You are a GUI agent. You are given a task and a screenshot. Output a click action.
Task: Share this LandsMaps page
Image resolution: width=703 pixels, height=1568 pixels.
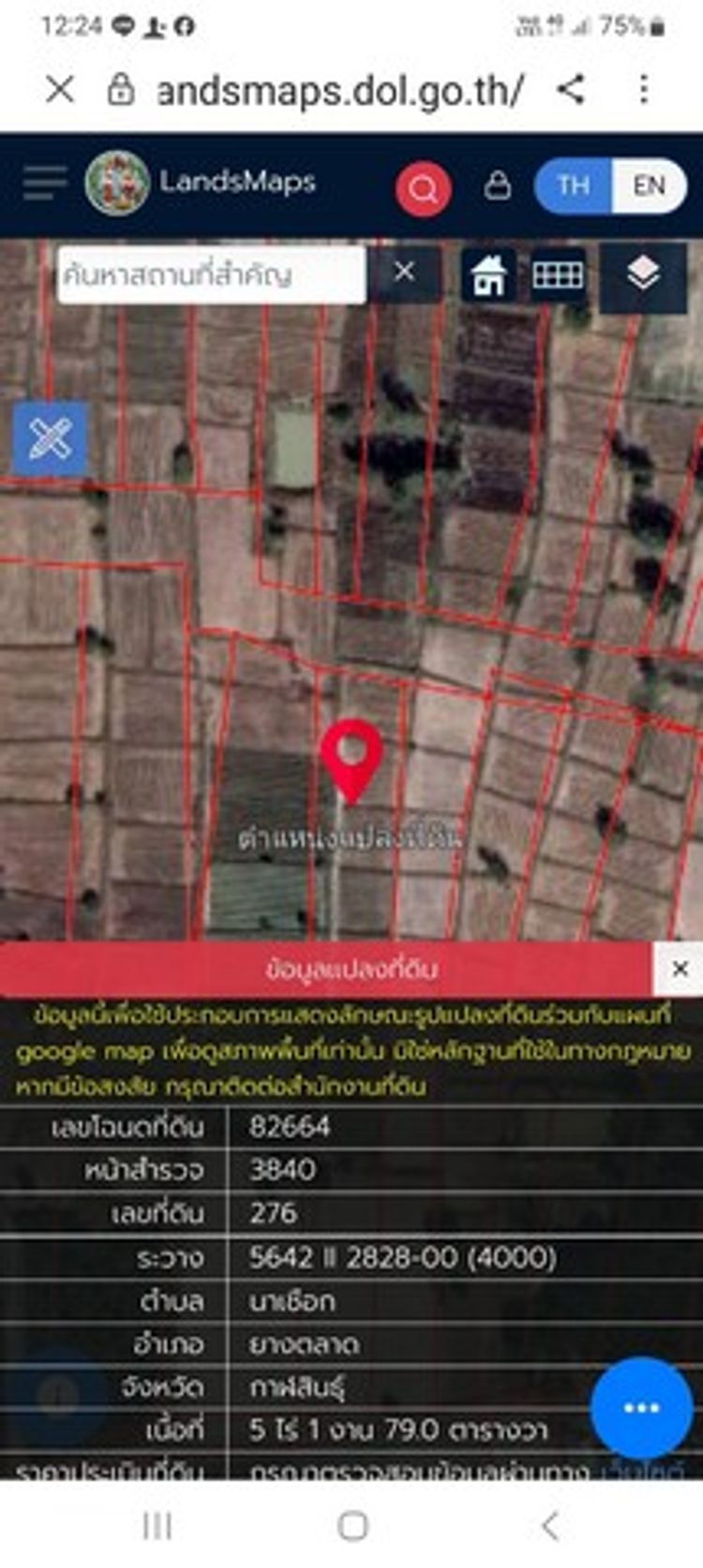click(x=571, y=90)
